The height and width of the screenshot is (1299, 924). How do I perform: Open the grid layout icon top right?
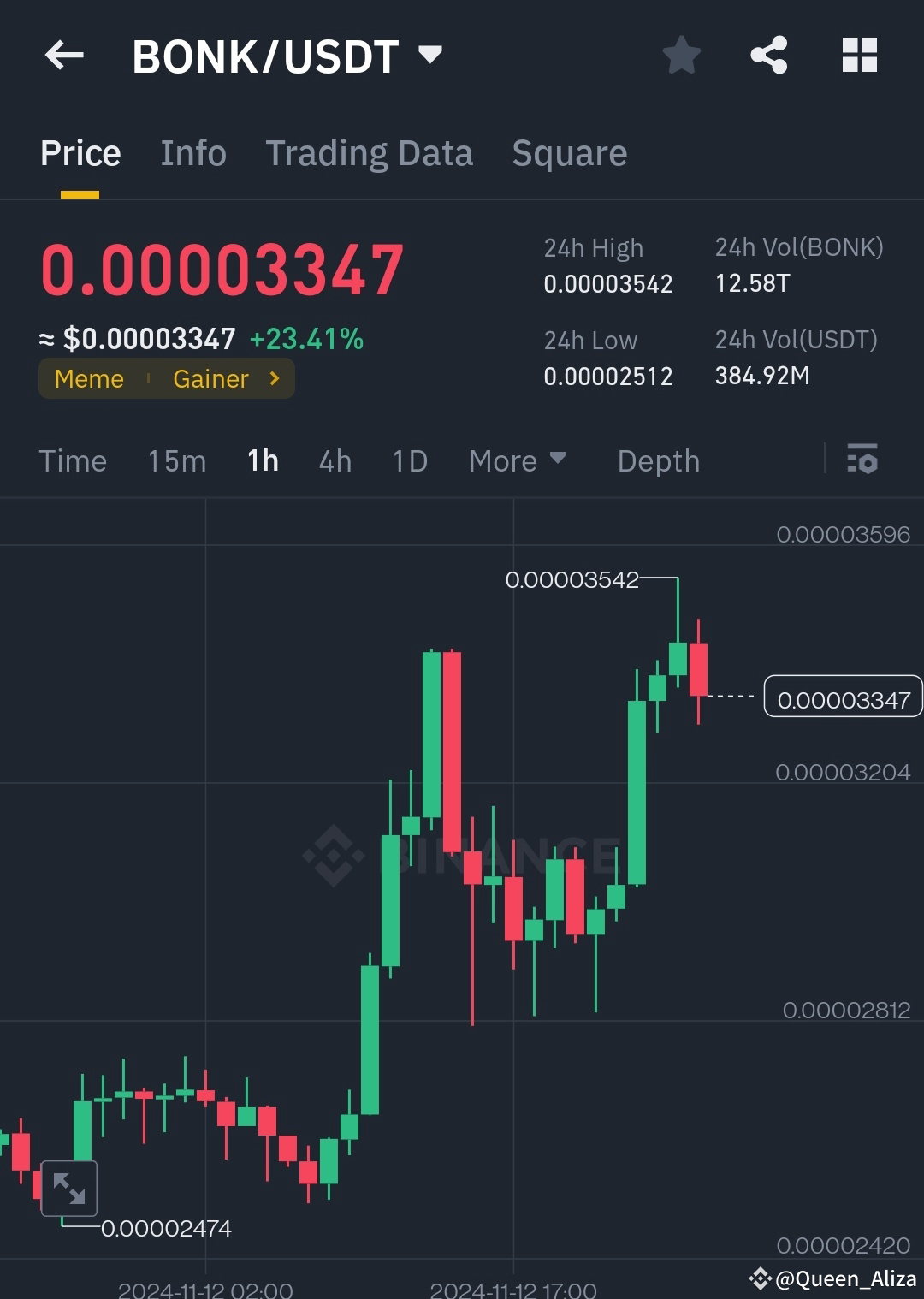(859, 55)
